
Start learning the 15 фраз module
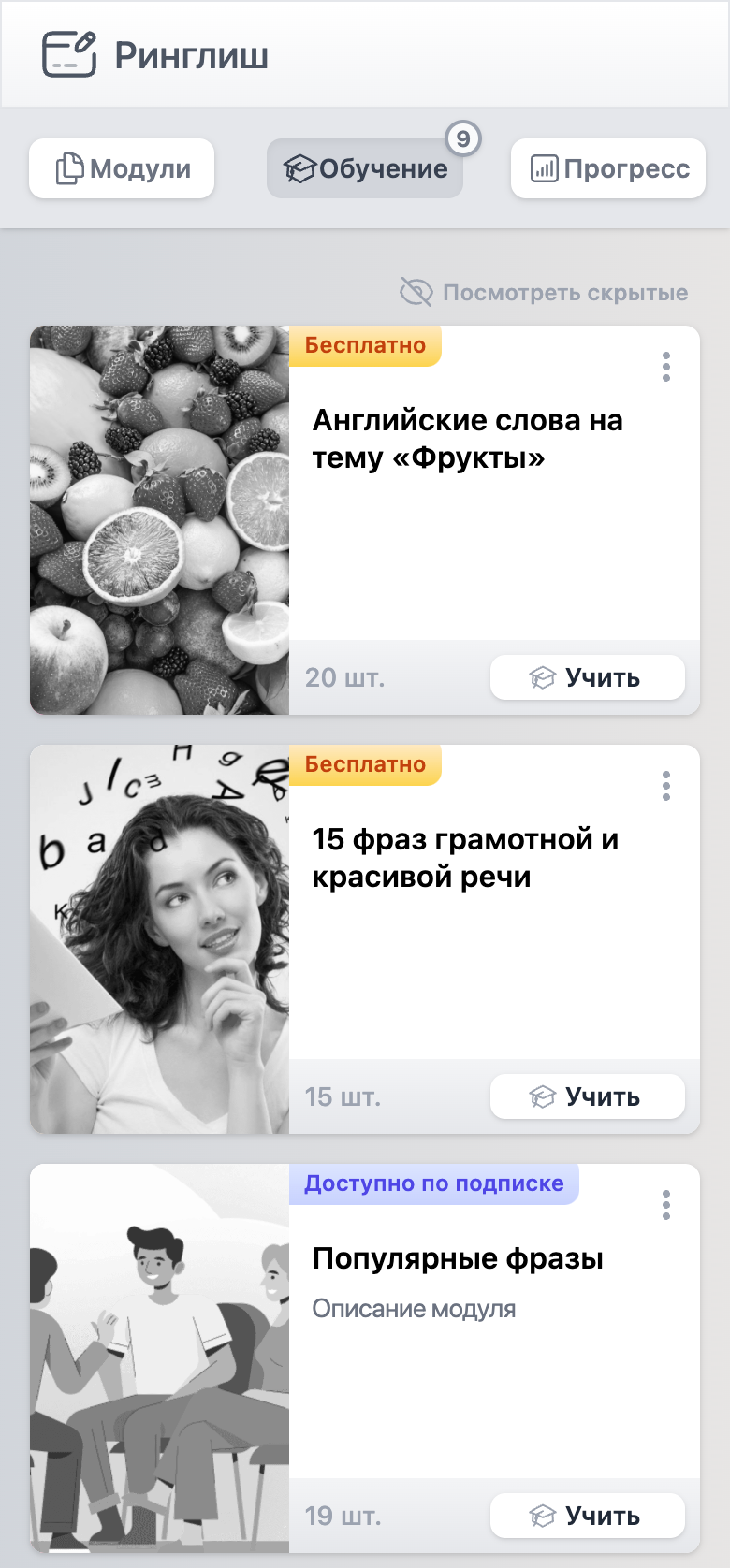[x=587, y=1096]
